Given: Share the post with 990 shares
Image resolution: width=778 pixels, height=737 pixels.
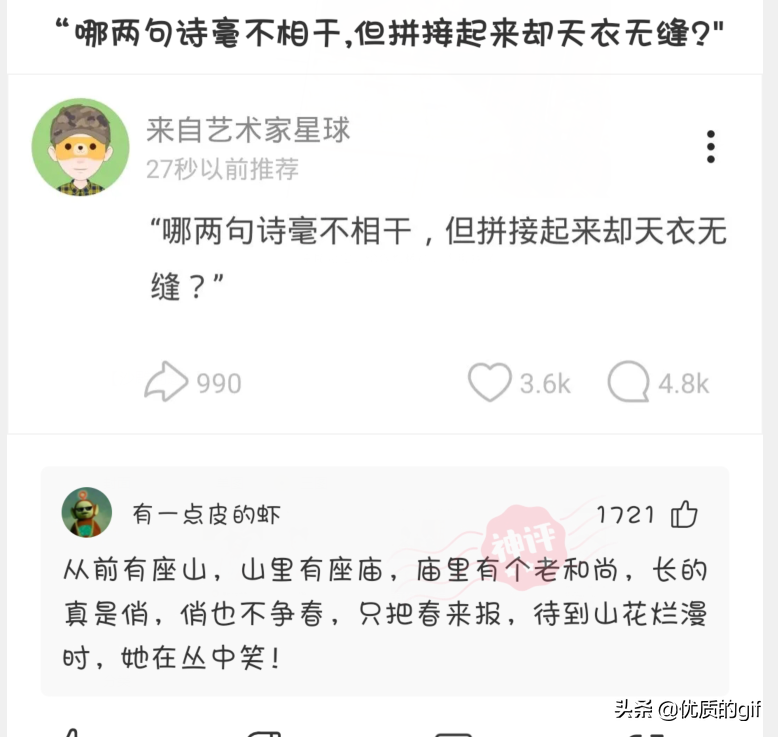Looking at the screenshot, I should coord(167,383).
